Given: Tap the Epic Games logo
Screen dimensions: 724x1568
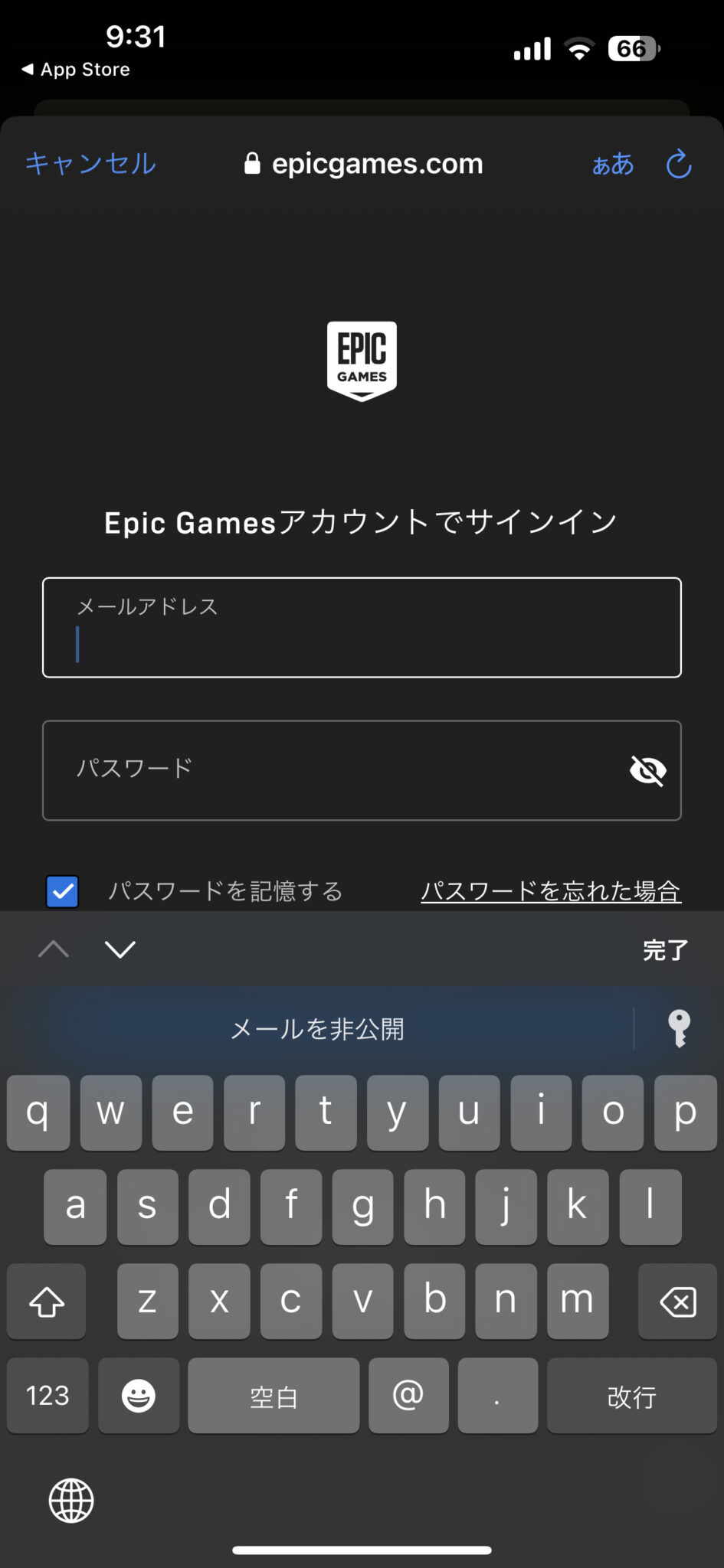Looking at the screenshot, I should click(362, 360).
